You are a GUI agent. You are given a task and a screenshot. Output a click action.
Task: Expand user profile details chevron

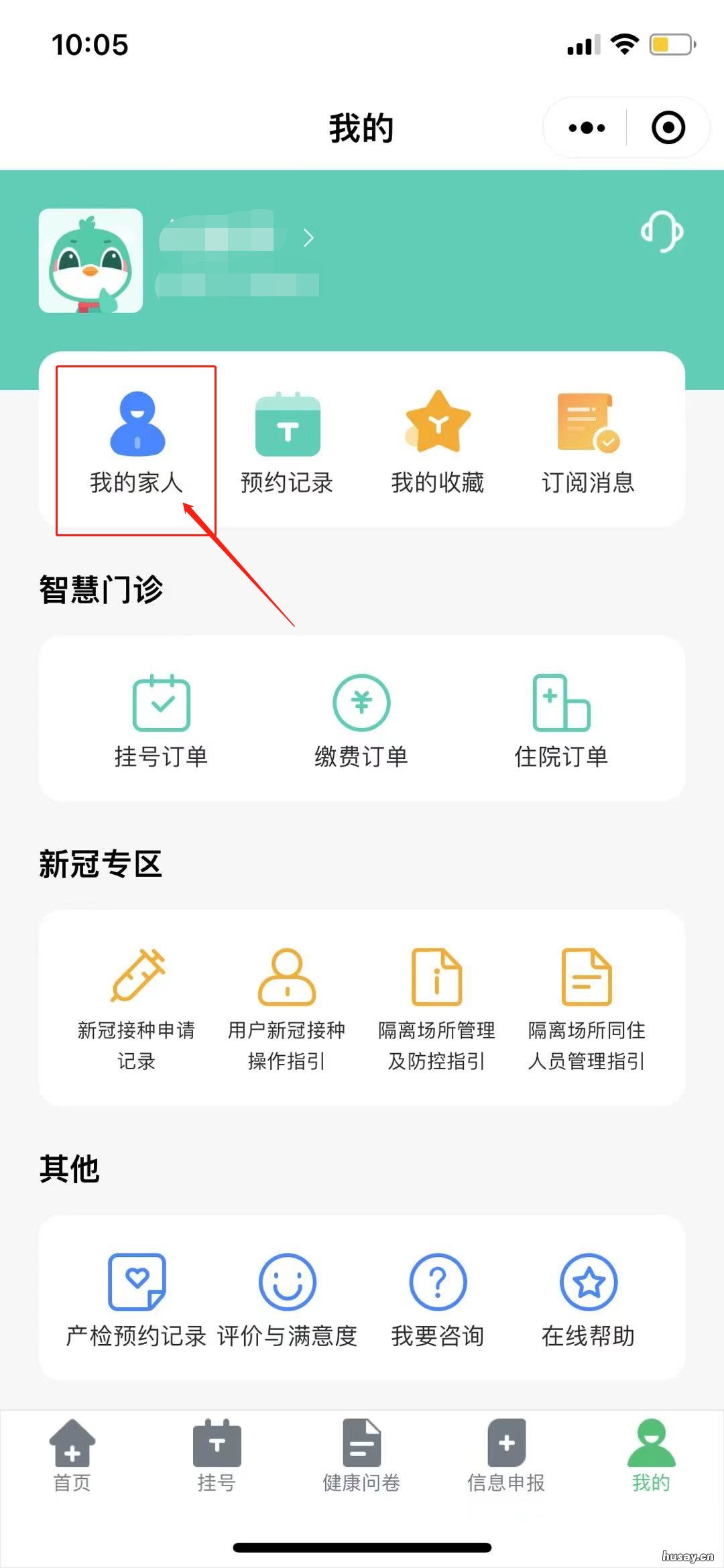[308, 238]
